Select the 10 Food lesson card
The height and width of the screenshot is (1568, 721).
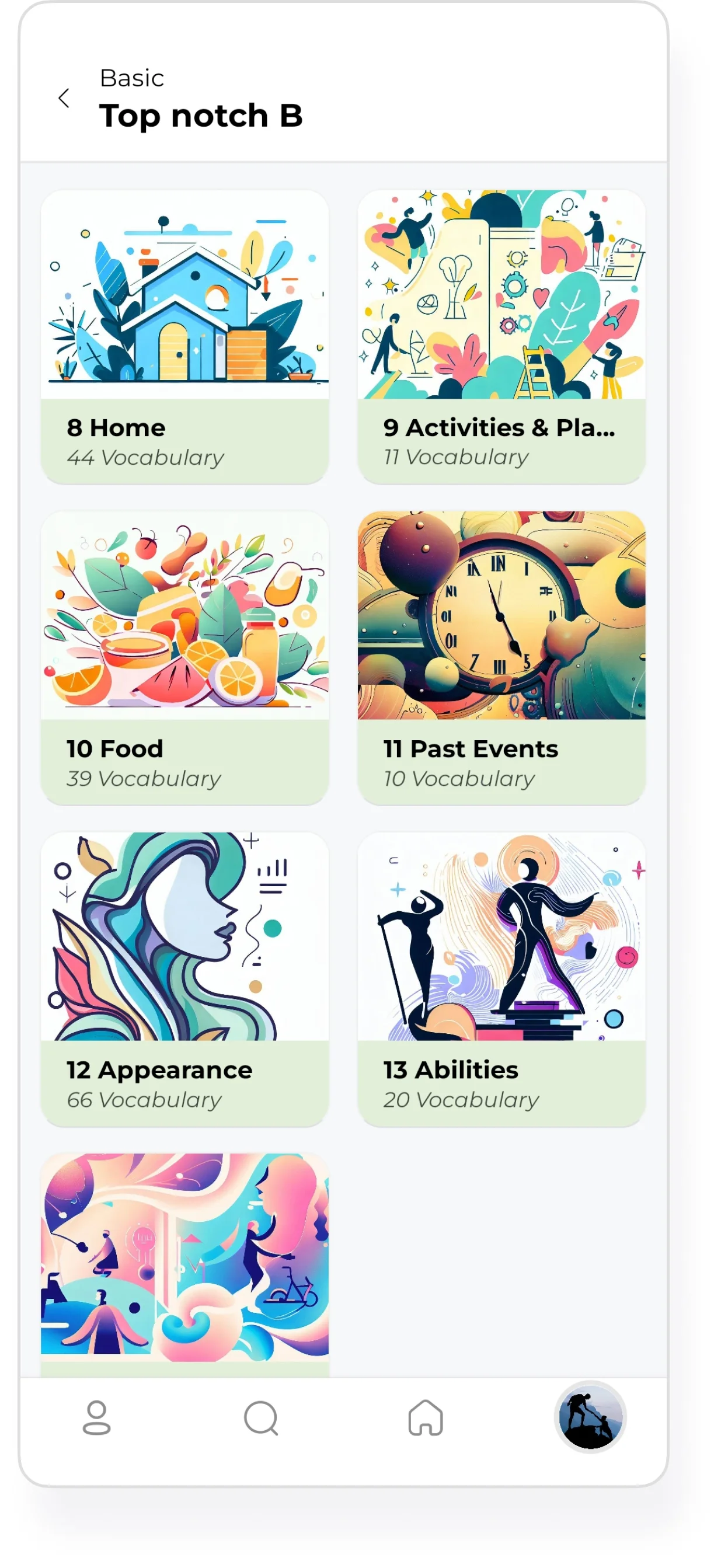point(184,657)
